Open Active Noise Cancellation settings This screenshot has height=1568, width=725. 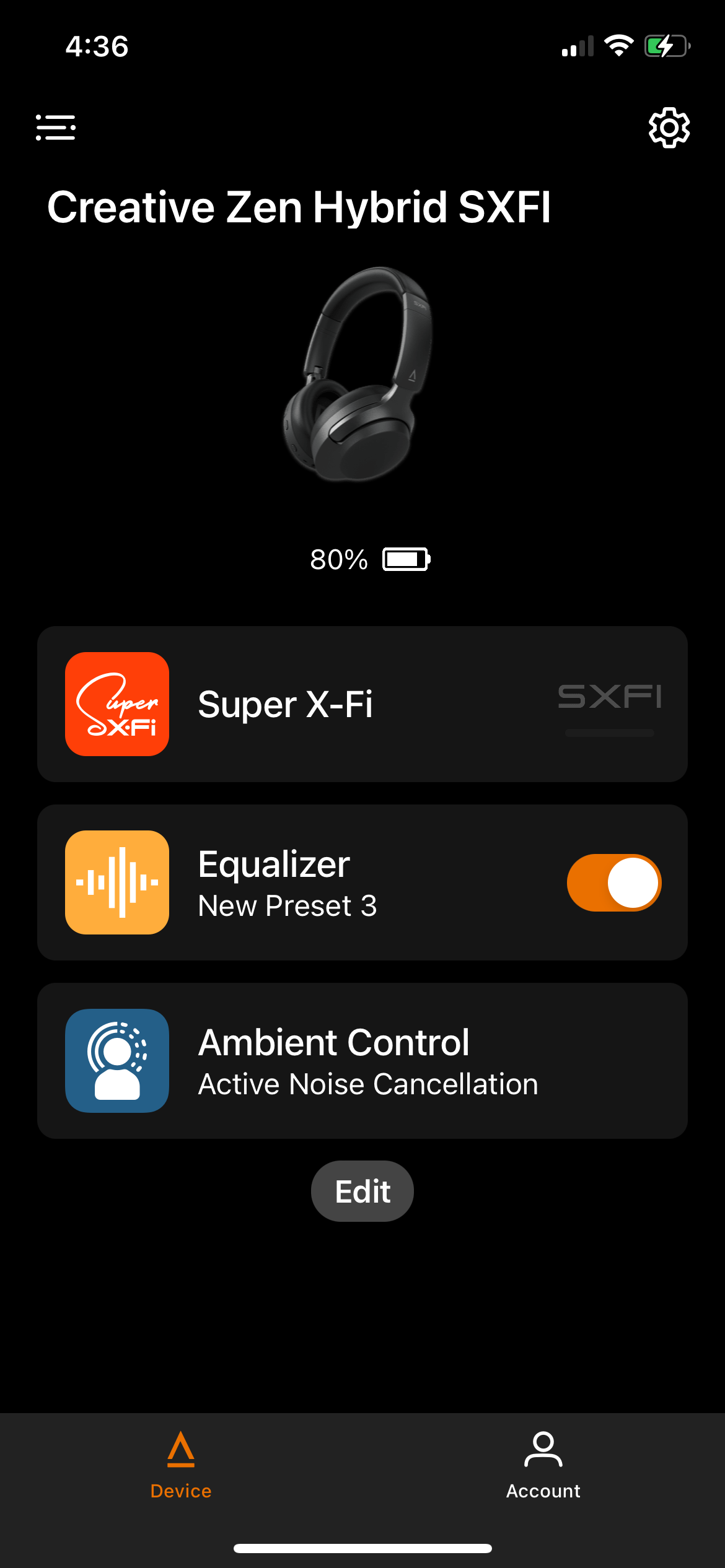click(367, 1083)
